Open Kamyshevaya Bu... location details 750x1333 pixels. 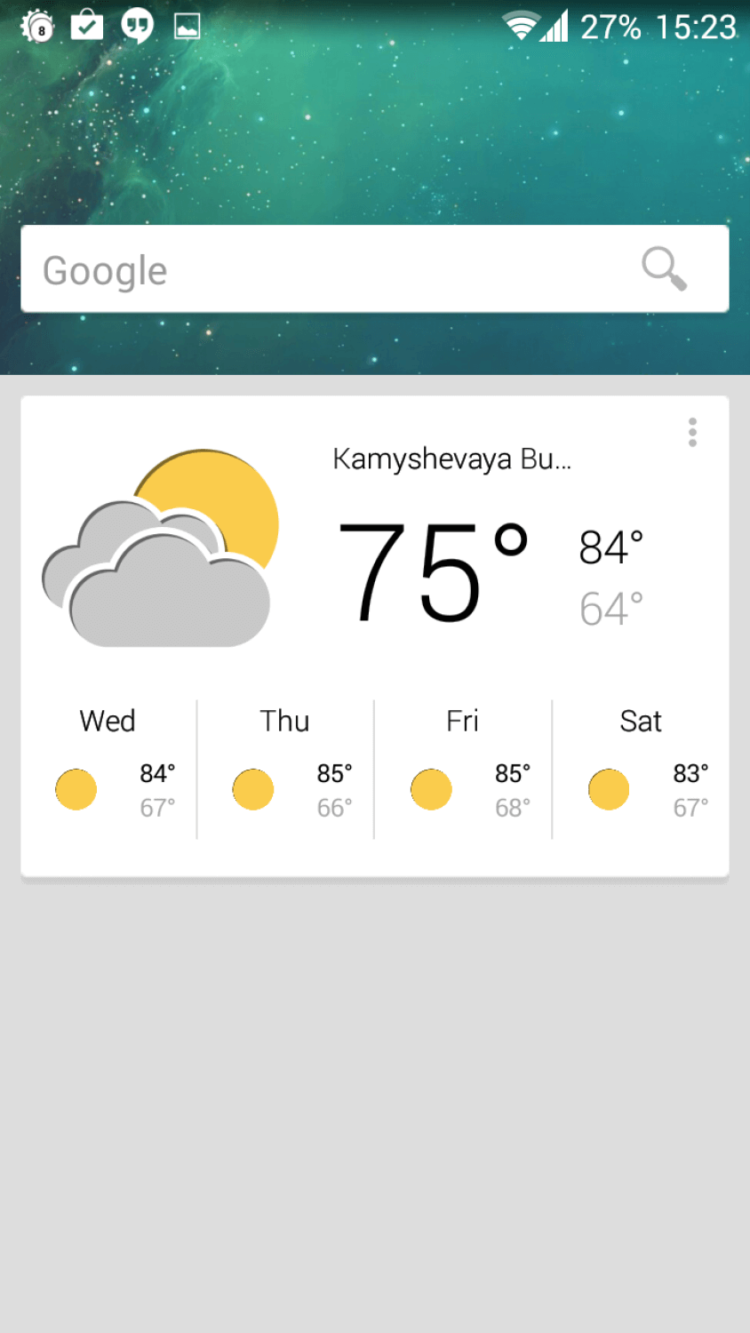452,458
